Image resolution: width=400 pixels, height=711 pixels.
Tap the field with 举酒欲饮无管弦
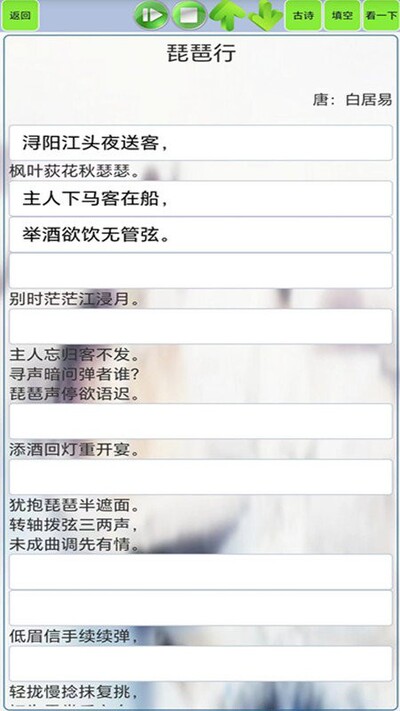[200, 234]
